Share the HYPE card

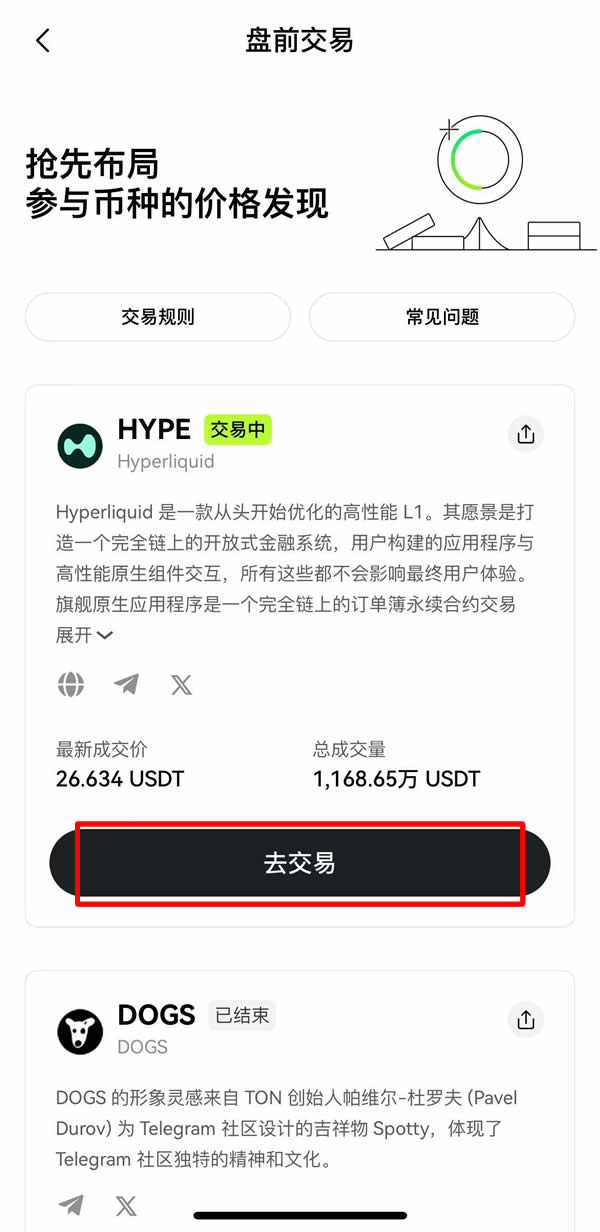point(526,434)
